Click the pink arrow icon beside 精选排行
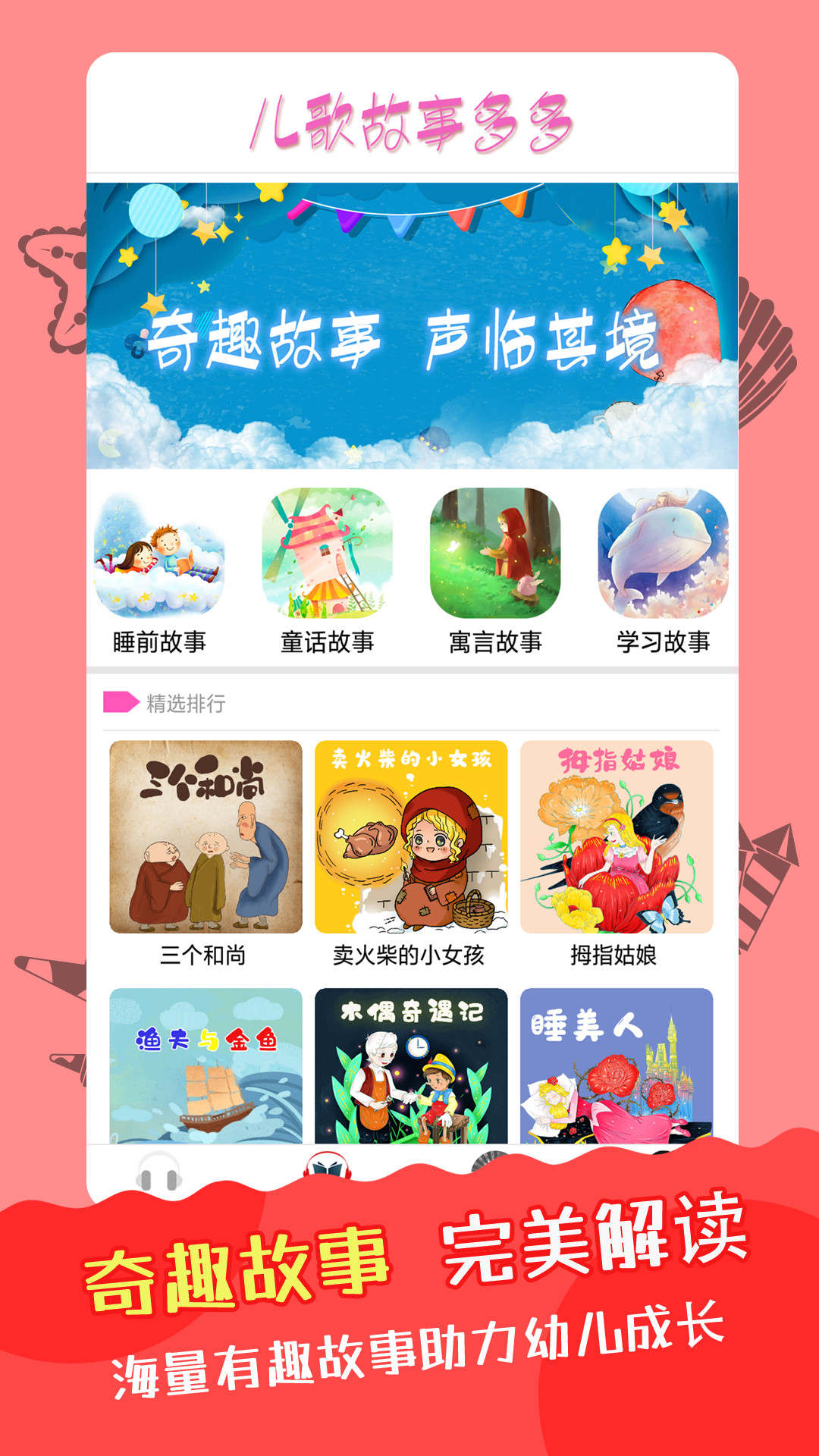The image size is (819, 1456). 119,704
